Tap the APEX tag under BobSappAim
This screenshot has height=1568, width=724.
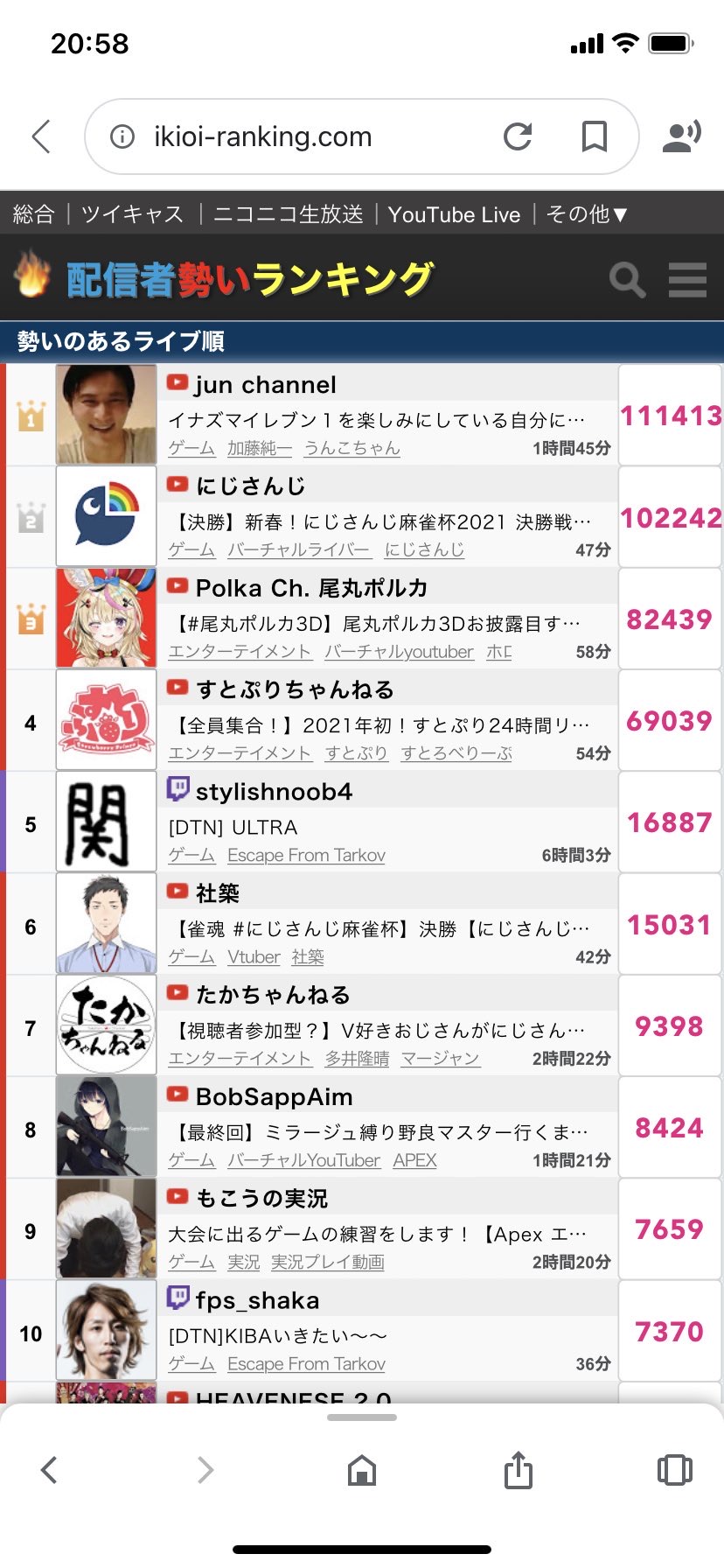point(414,1160)
